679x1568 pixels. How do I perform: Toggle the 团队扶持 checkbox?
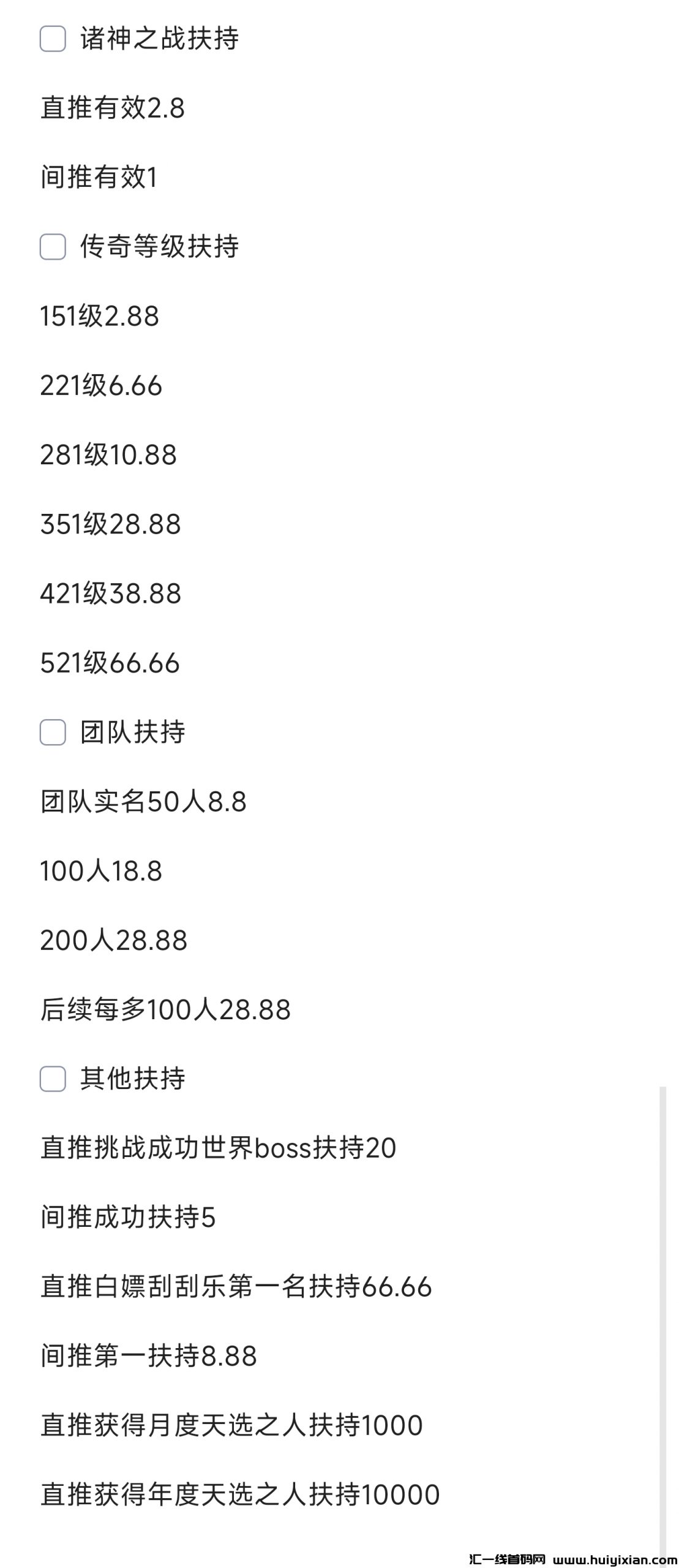click(x=54, y=731)
